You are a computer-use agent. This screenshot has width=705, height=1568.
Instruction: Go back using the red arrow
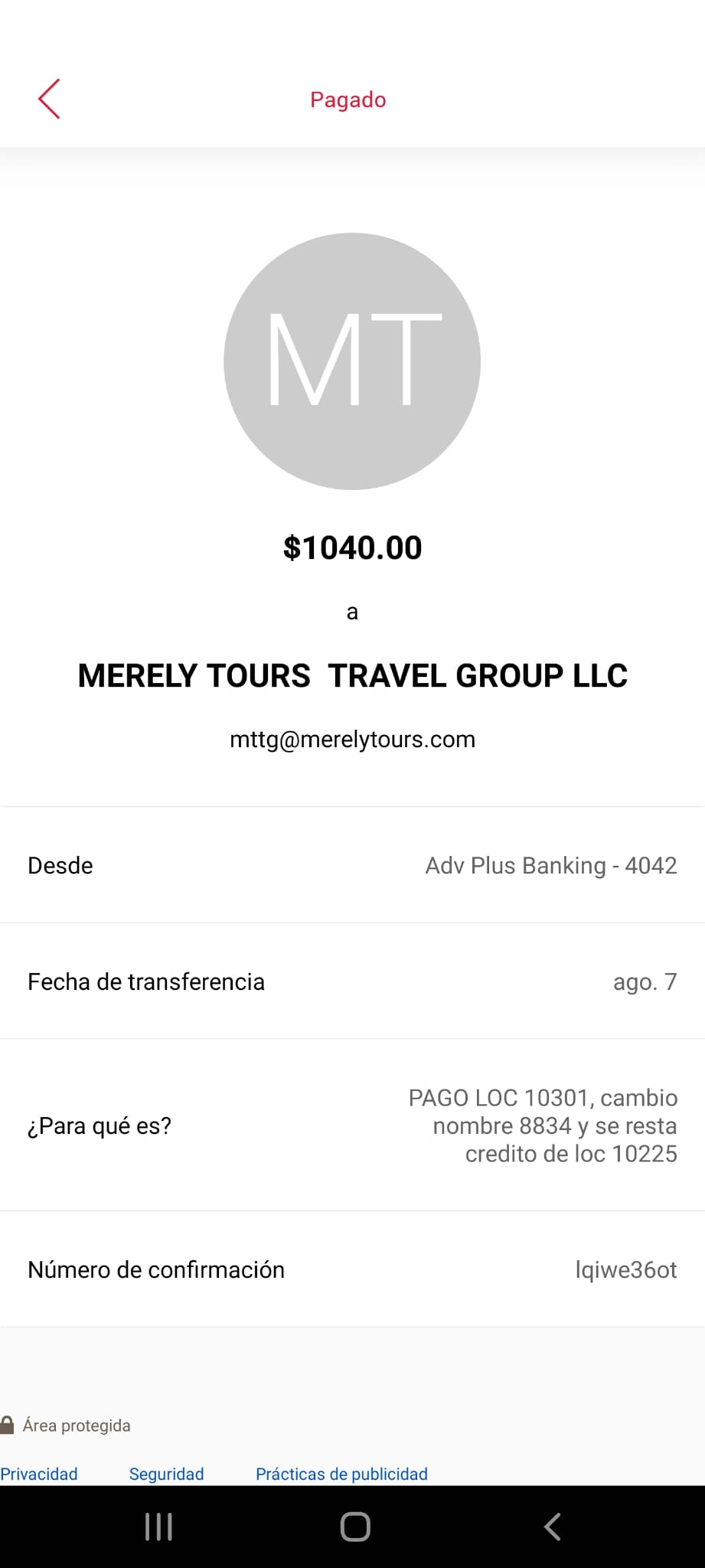(49, 99)
